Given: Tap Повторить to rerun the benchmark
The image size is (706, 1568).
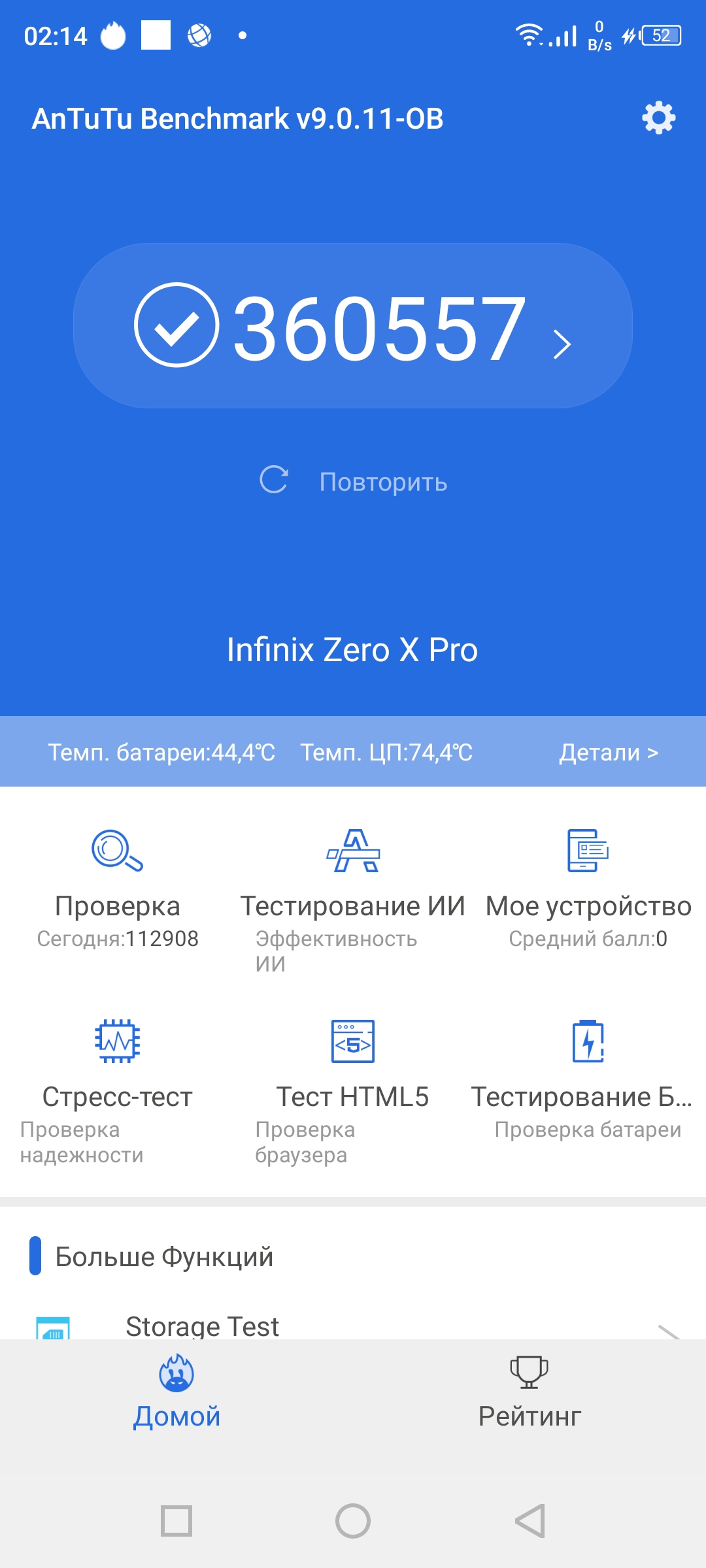Looking at the screenshot, I should point(353,482).
